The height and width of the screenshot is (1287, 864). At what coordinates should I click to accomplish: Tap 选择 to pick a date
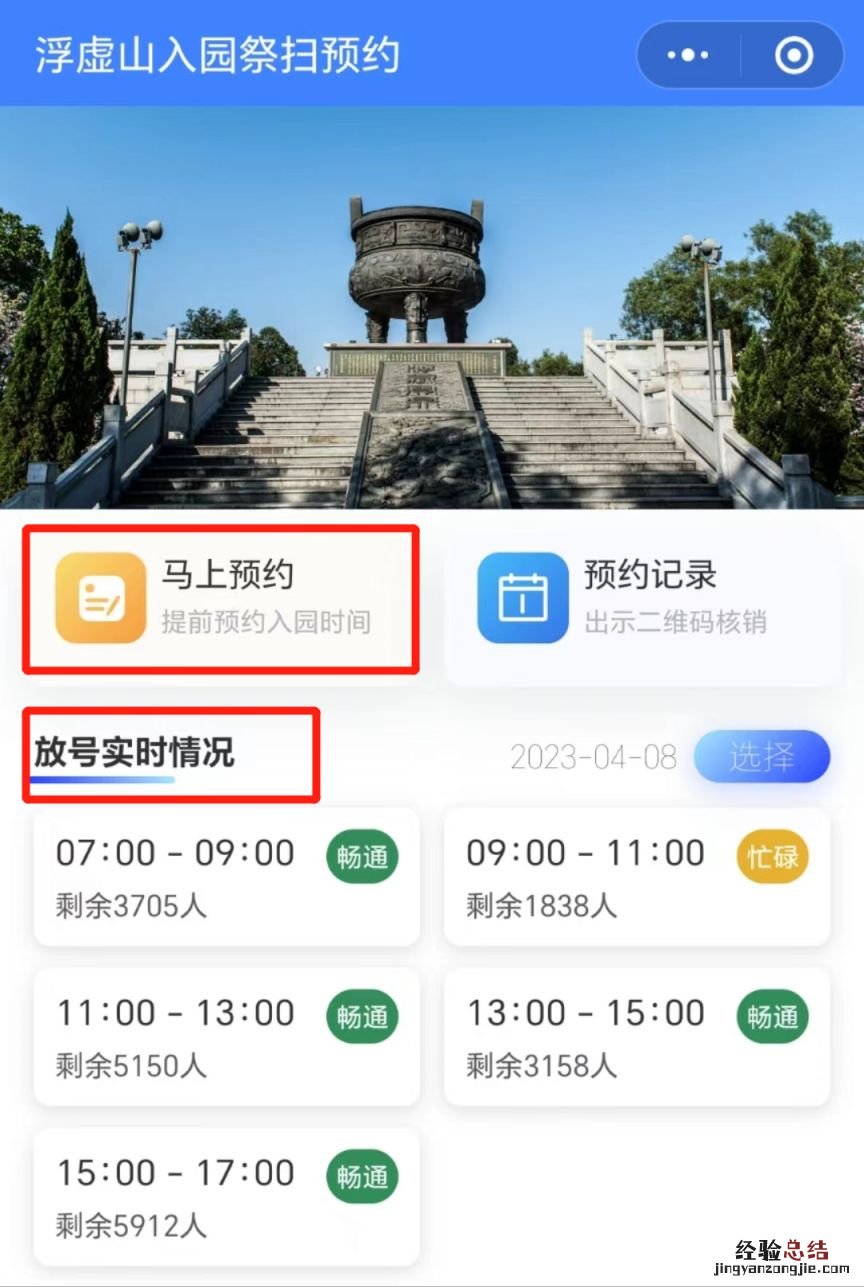(x=762, y=757)
